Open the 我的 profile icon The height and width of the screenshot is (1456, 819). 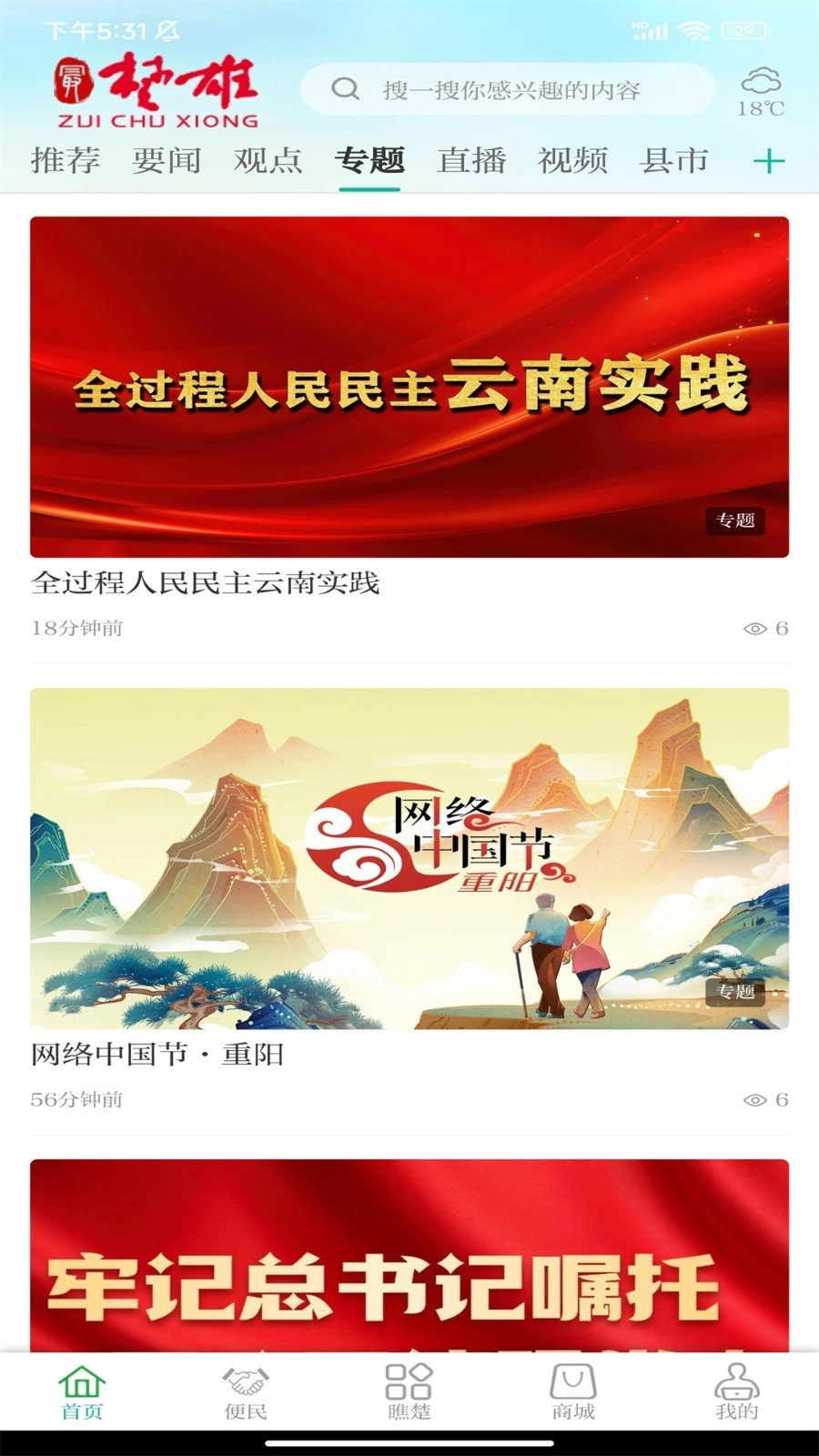737,1380
